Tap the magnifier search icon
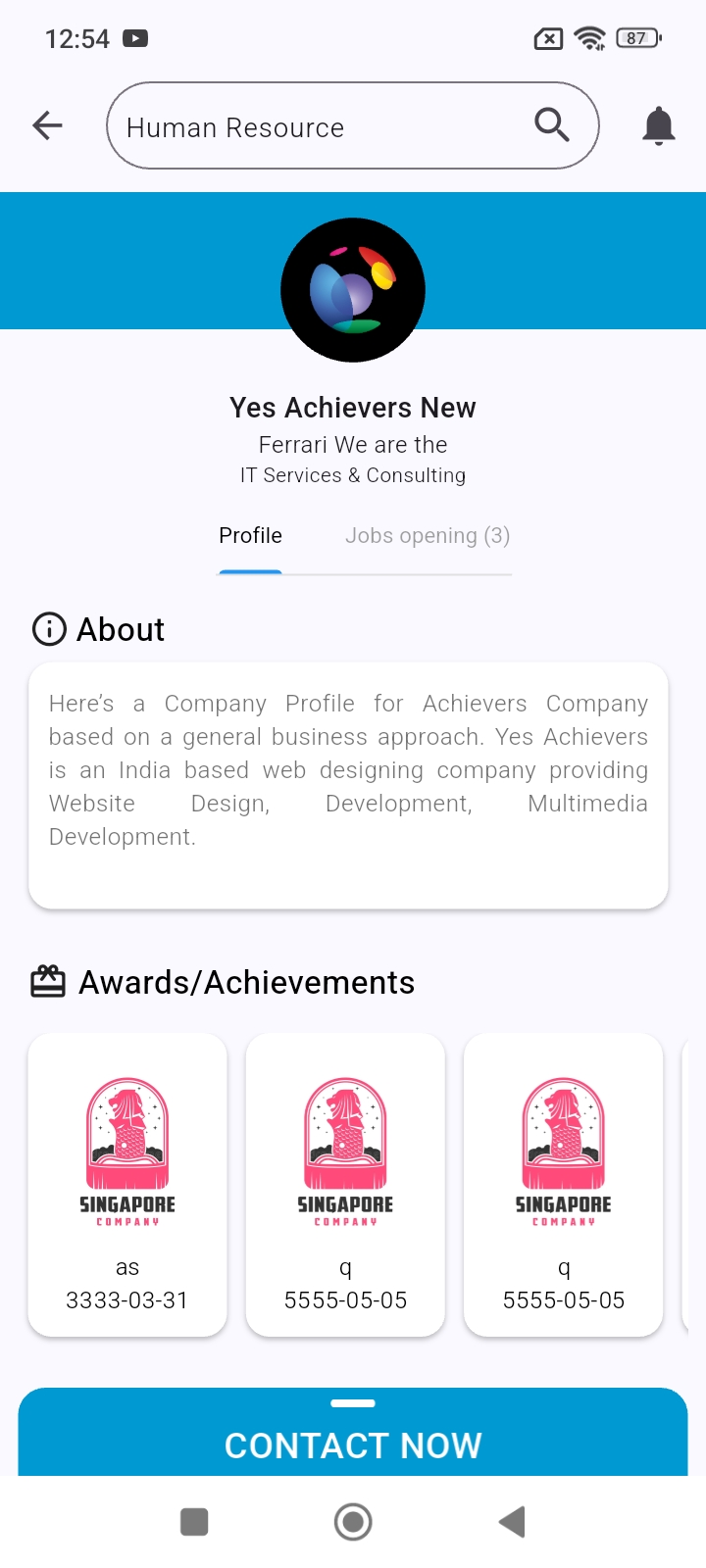706x1568 pixels. point(551,125)
